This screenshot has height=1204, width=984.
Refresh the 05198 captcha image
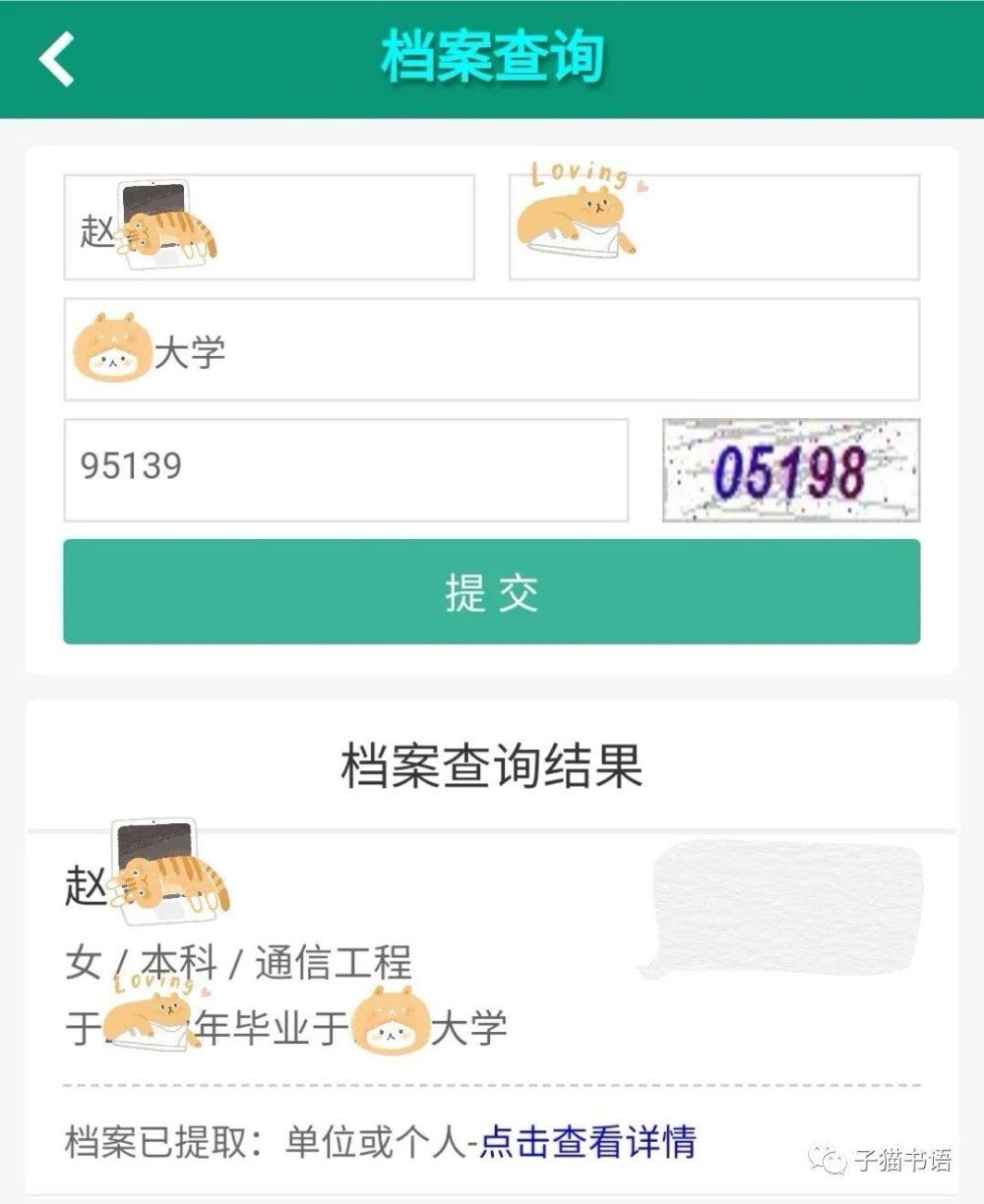pyautogui.click(x=790, y=470)
